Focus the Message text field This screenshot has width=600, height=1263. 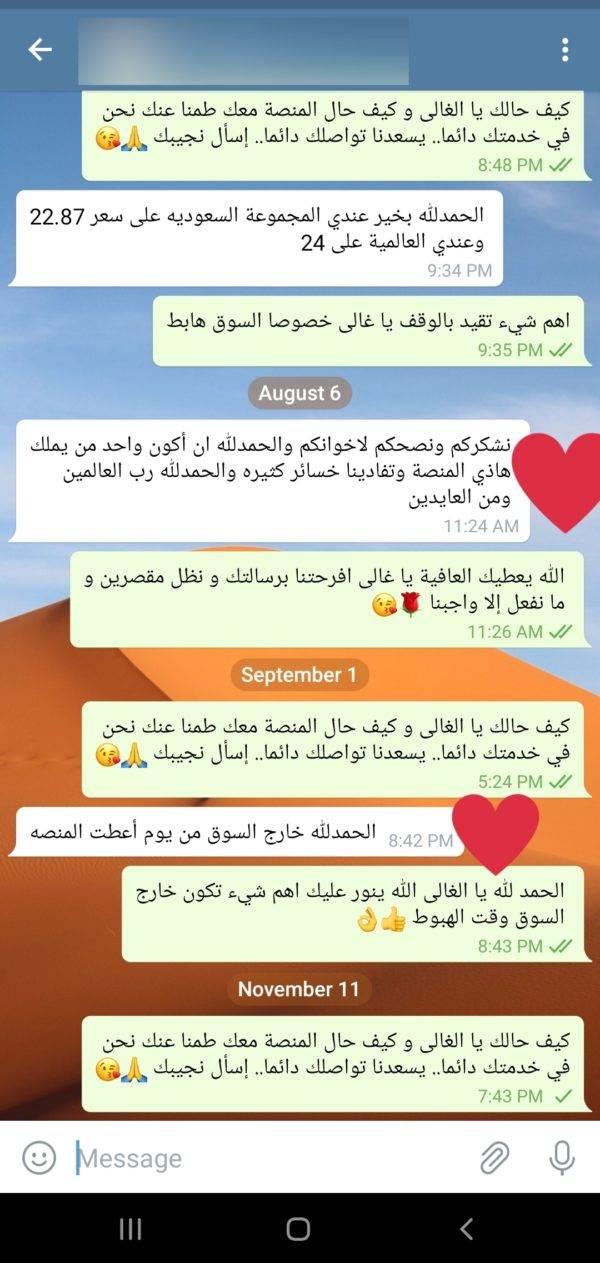click(x=270, y=1158)
